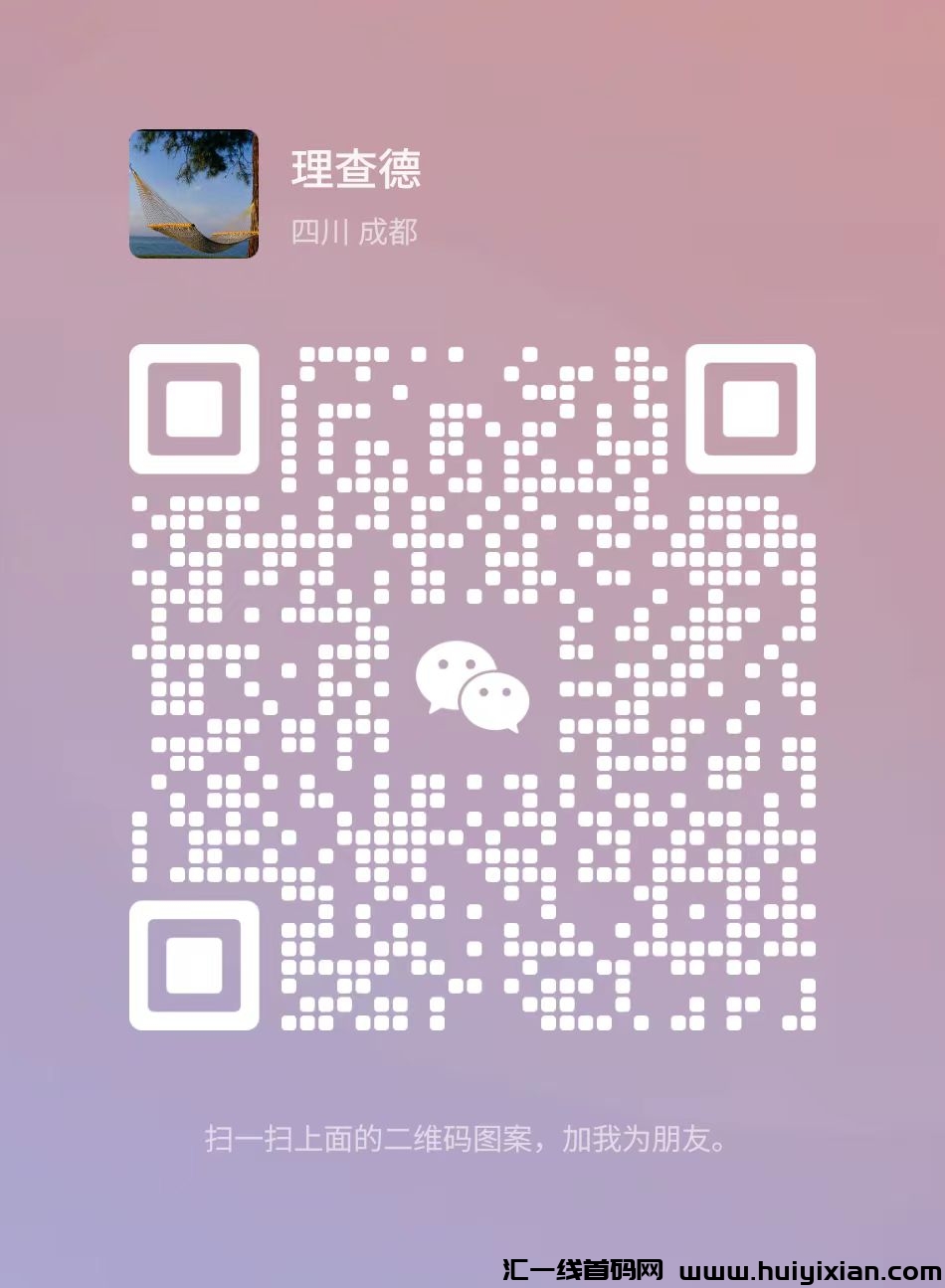Click the inner square of top-left finder
This screenshot has width=945, height=1288.
click(x=196, y=410)
